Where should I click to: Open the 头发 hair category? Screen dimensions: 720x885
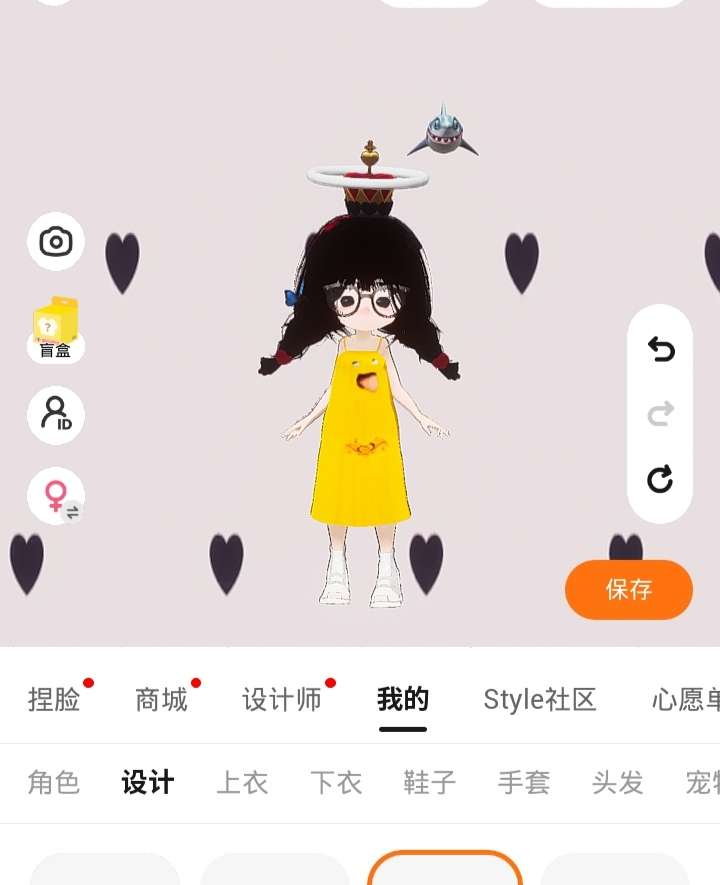[x=617, y=782]
